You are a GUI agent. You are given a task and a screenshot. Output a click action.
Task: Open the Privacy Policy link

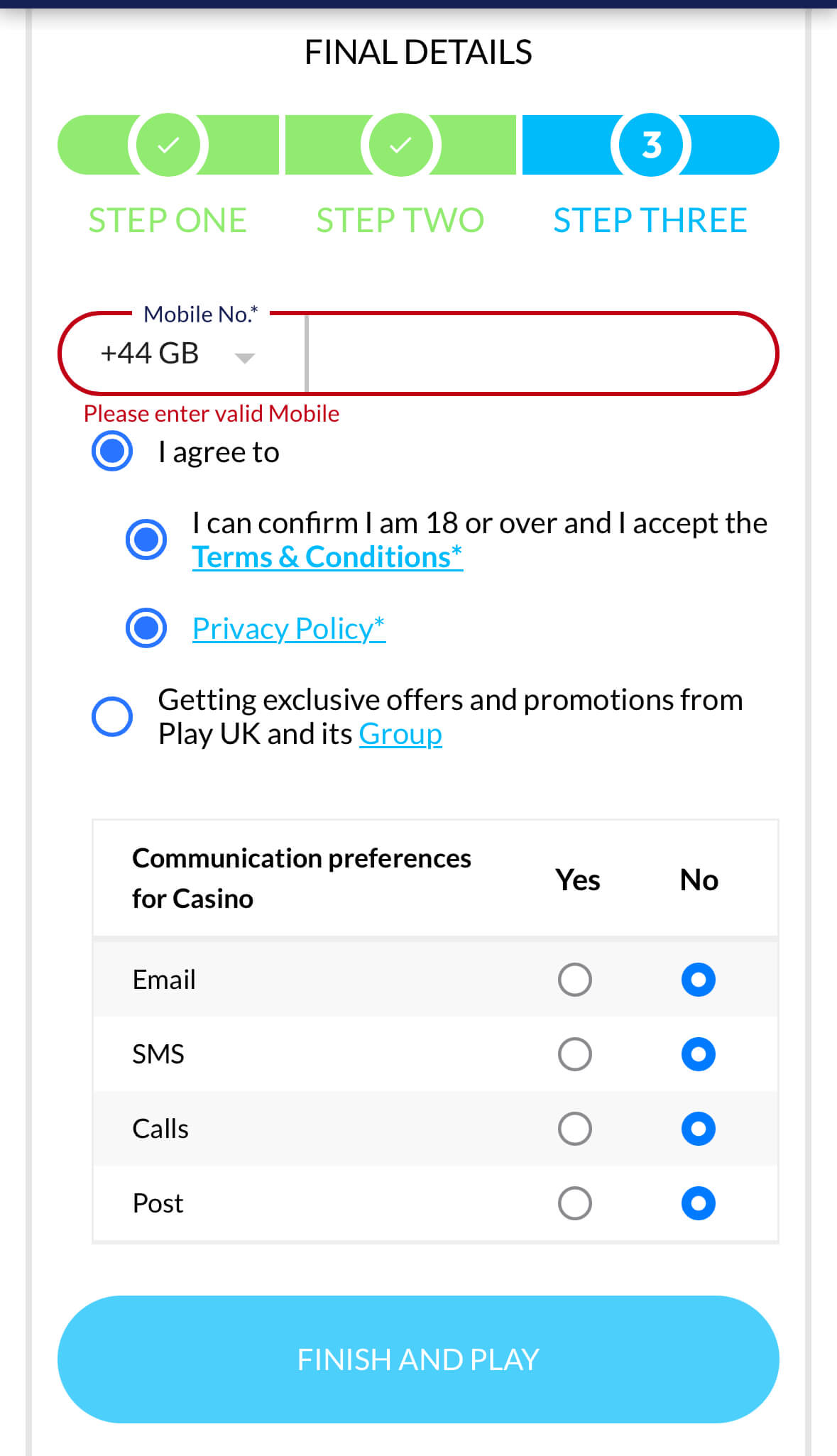pos(289,629)
